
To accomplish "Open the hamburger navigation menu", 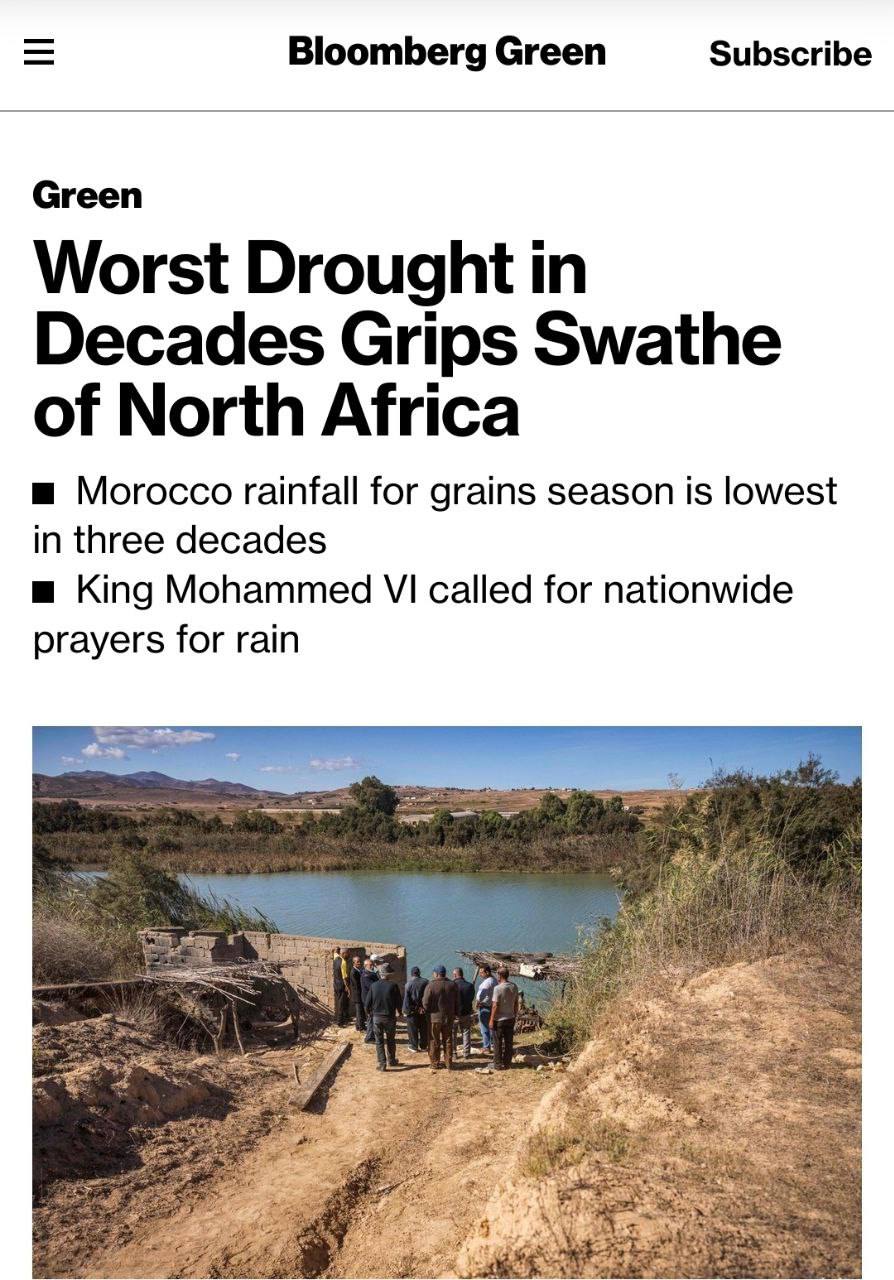I will (x=39, y=52).
